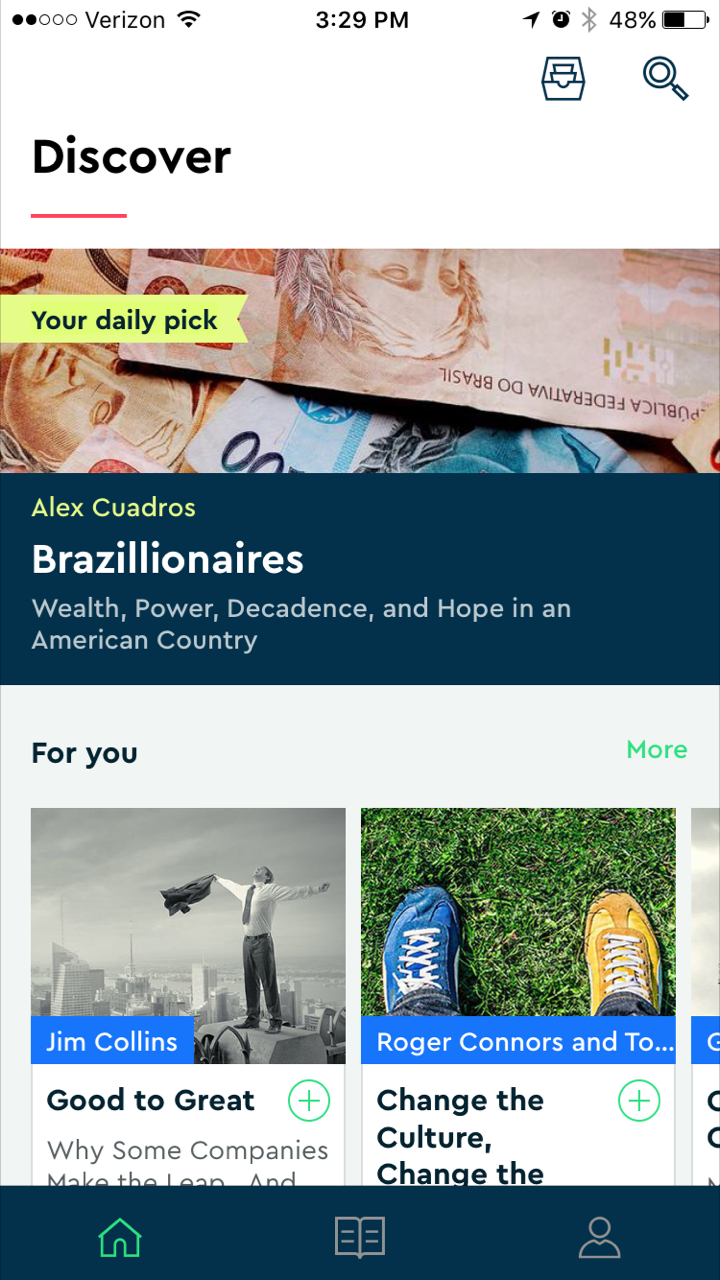Open the Brazillionaires daily pick
The width and height of the screenshot is (720, 1280).
360,560
